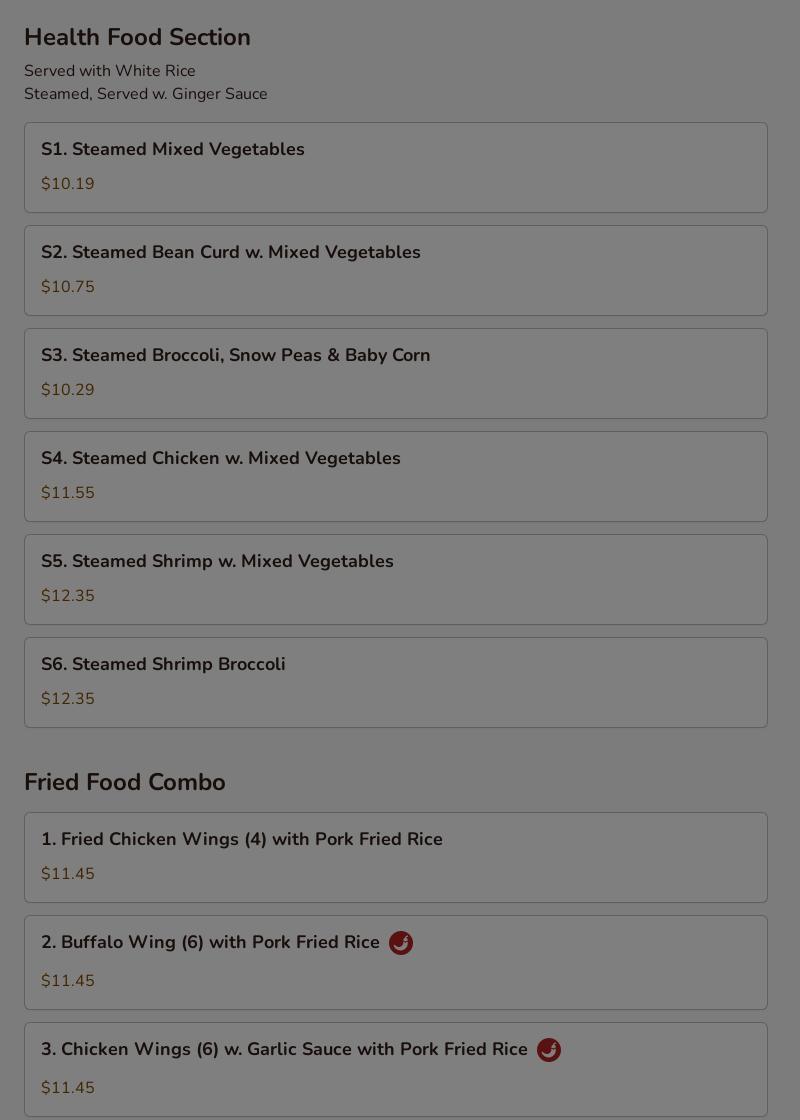Tap S5. Steamed Shrimp w. Mixed Vegetables

click(395, 579)
